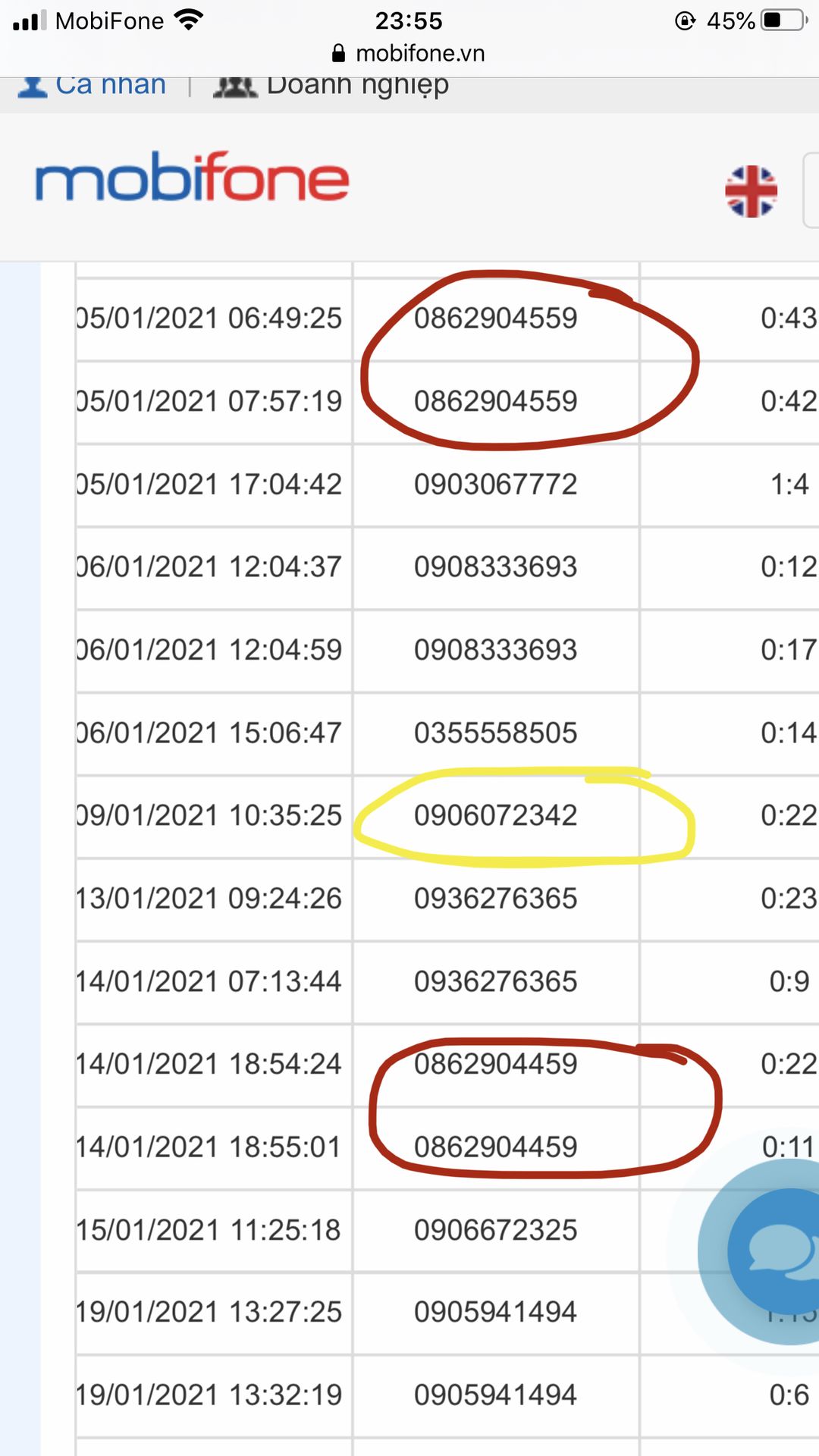Open the Cá nhân section link
Viewport: 819px width, 1456px height.
click(x=93, y=86)
